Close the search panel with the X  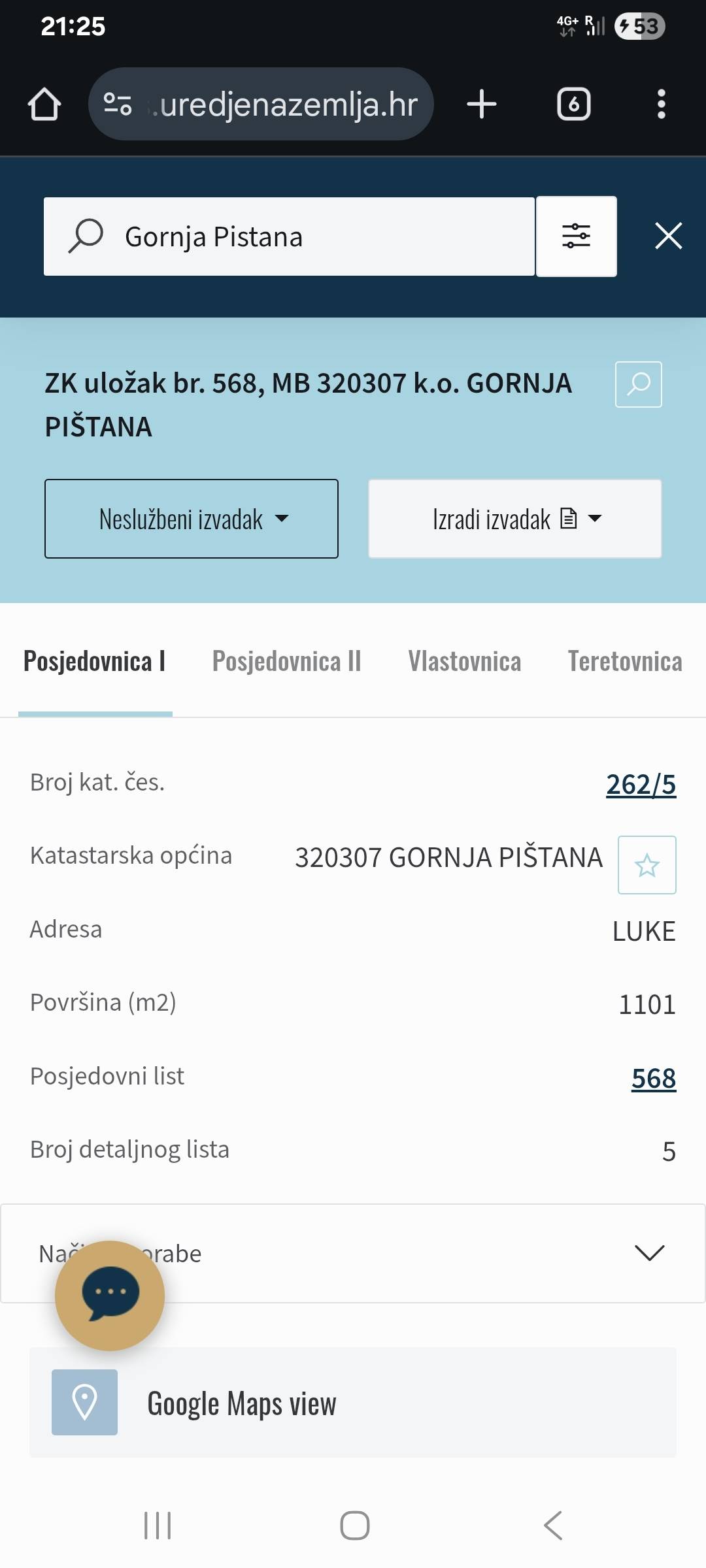(x=667, y=236)
